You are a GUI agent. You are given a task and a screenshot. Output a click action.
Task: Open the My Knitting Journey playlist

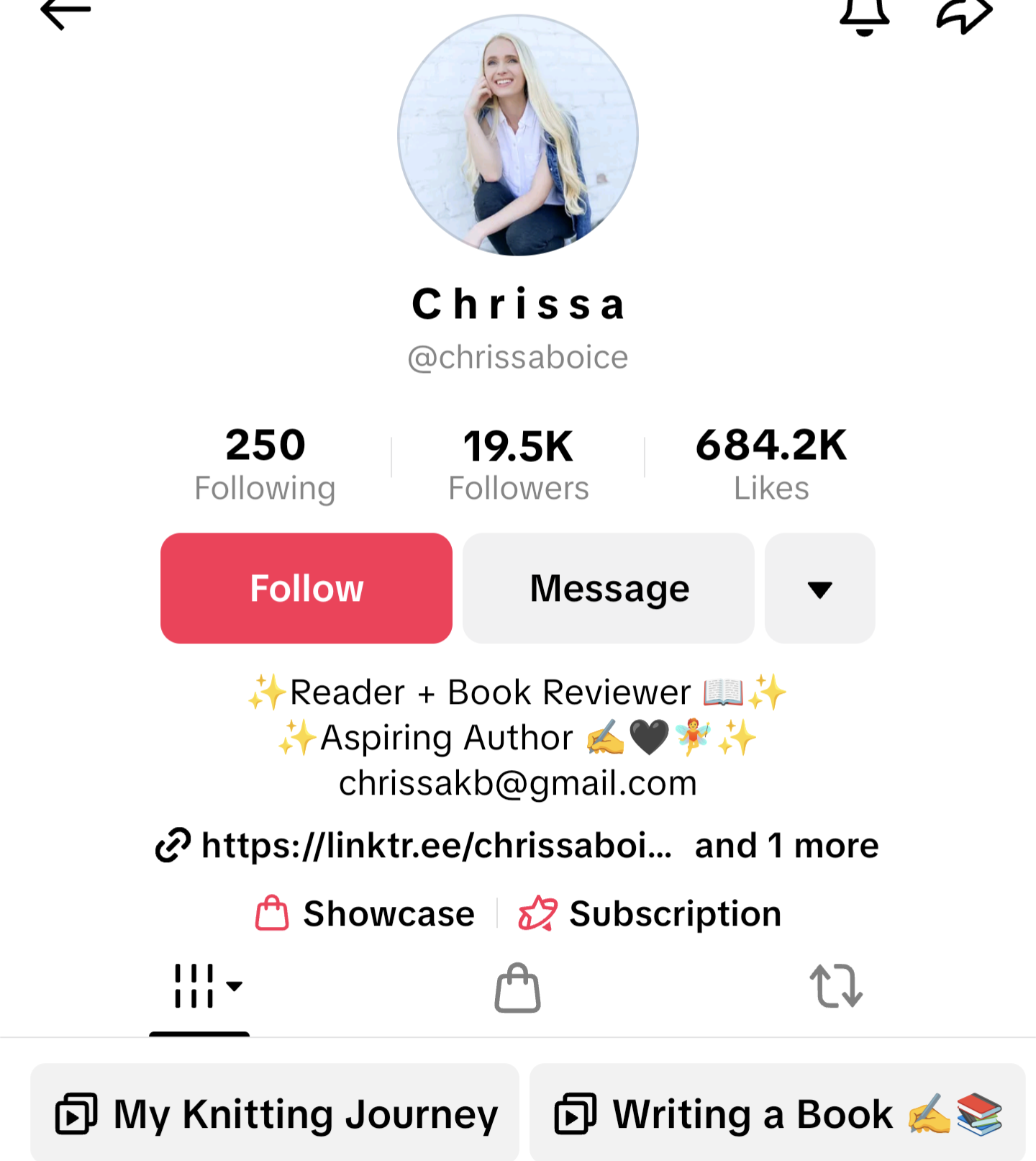point(275,1113)
